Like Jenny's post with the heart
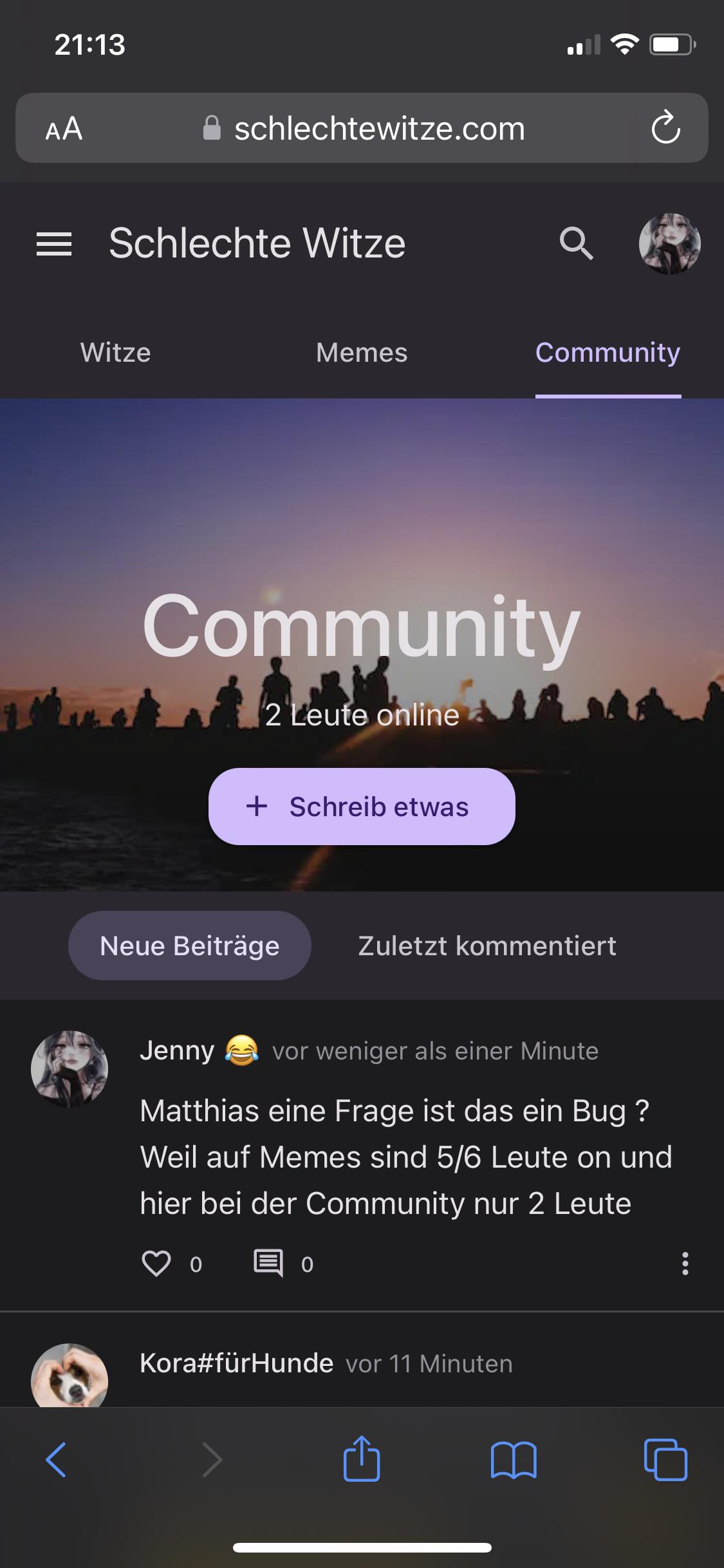The image size is (724, 1568). coord(156,1264)
